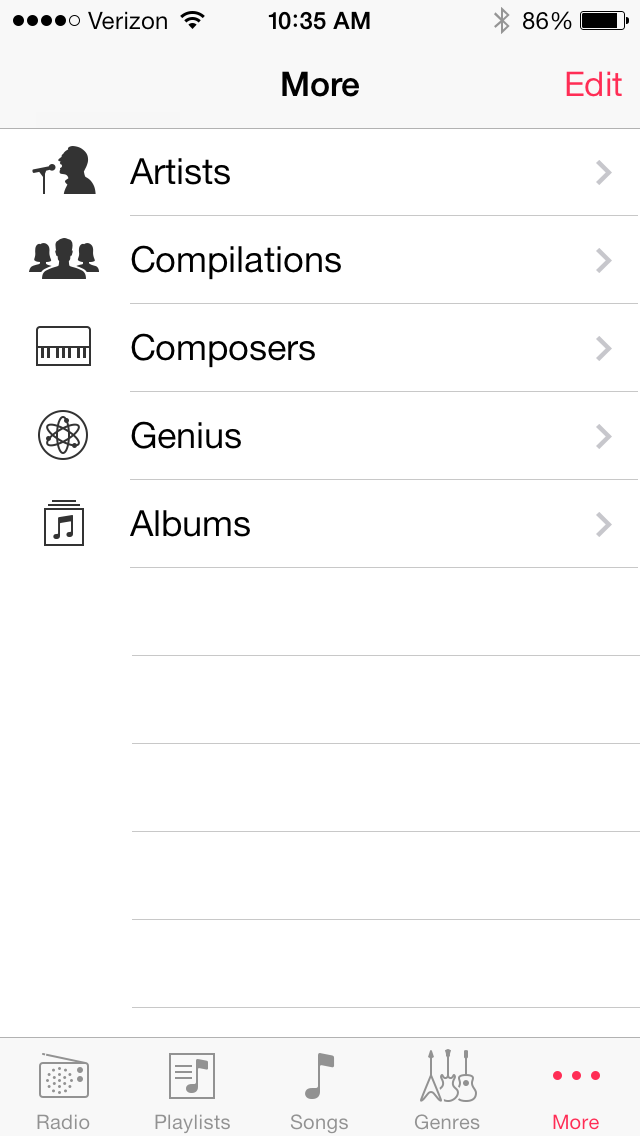Image resolution: width=640 pixels, height=1136 pixels.
Task: Switch to the Radio tab
Action: [x=63, y=1090]
